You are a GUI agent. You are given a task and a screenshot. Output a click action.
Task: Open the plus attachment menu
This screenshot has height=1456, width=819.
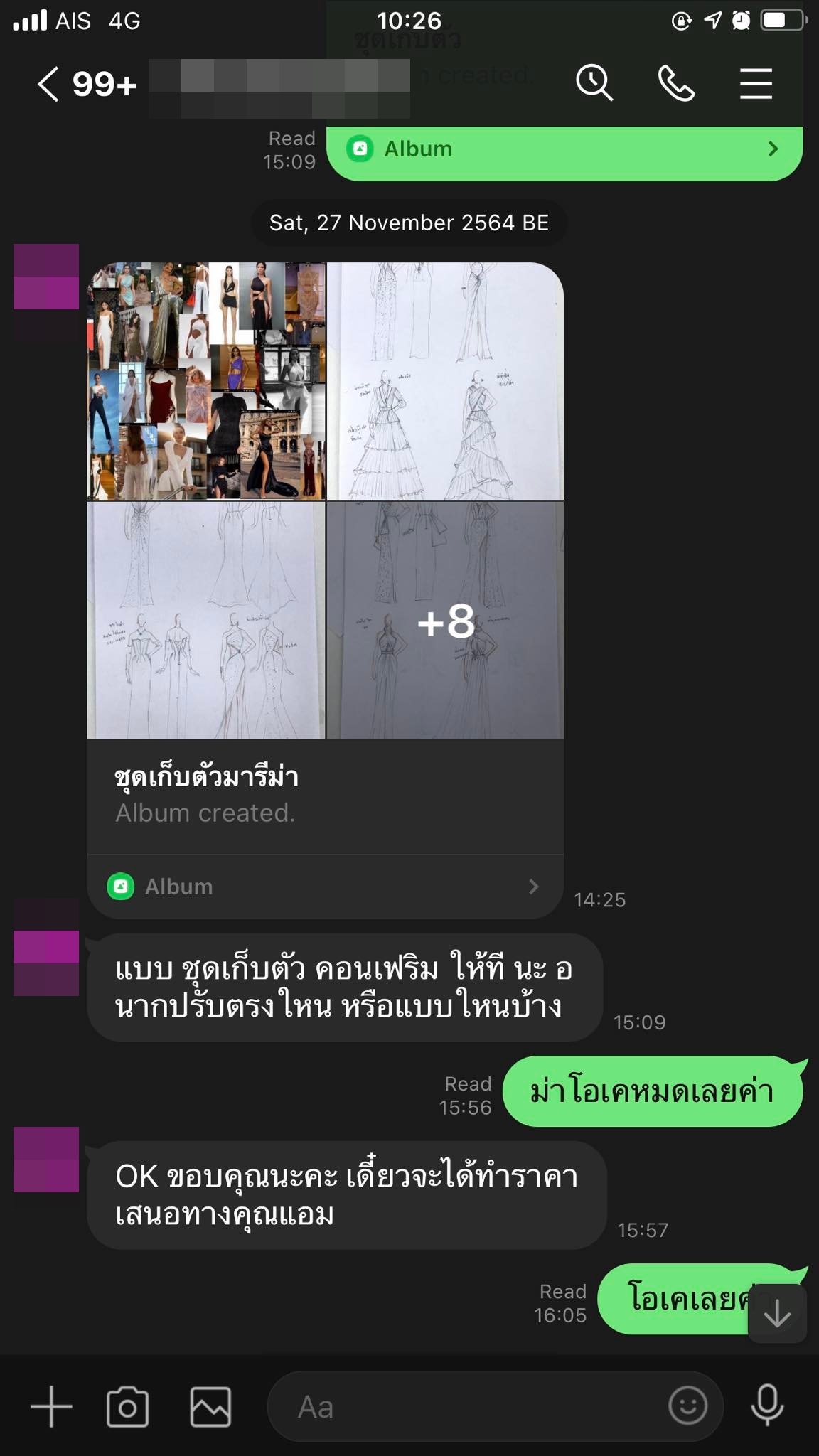51,1406
